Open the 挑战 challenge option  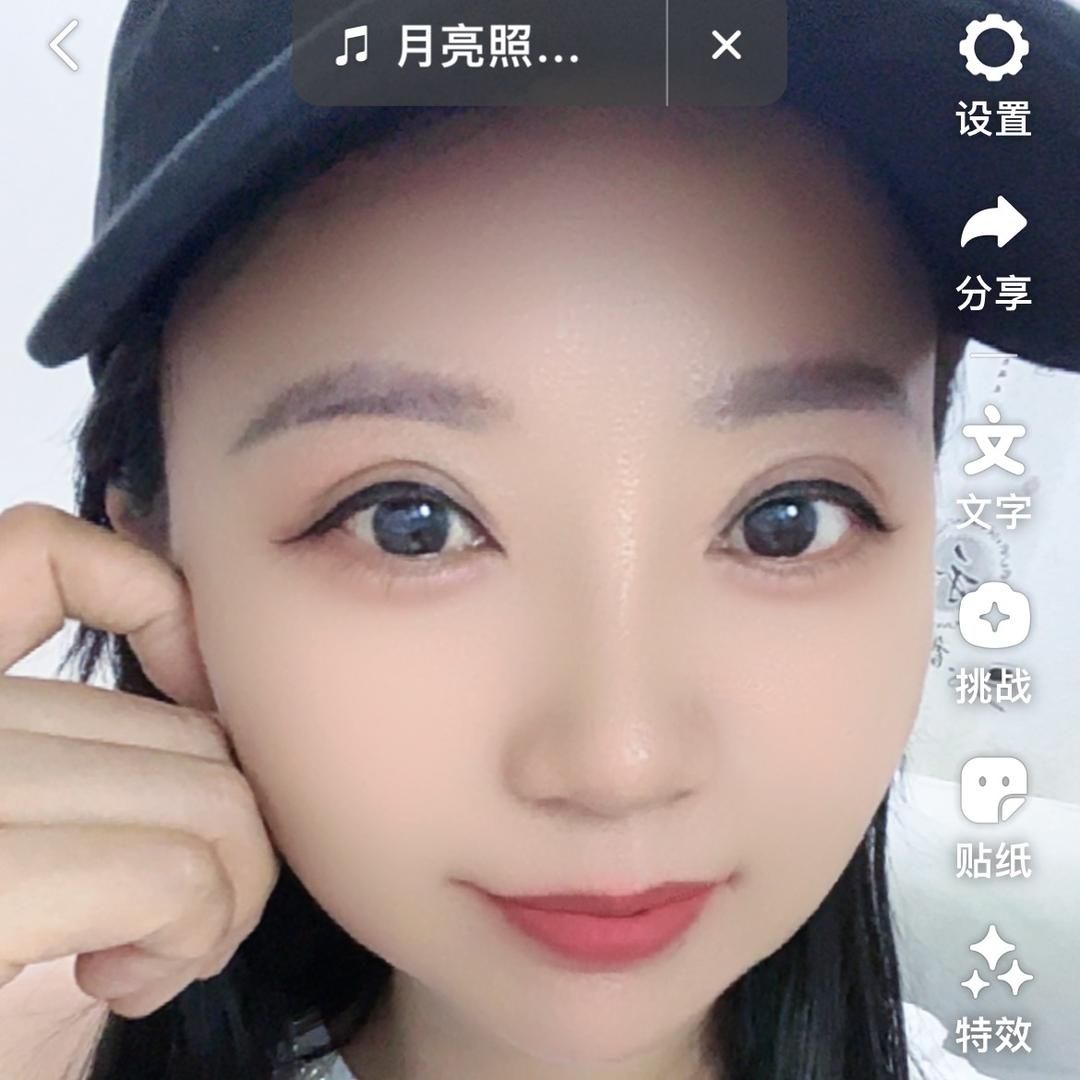(x=993, y=642)
